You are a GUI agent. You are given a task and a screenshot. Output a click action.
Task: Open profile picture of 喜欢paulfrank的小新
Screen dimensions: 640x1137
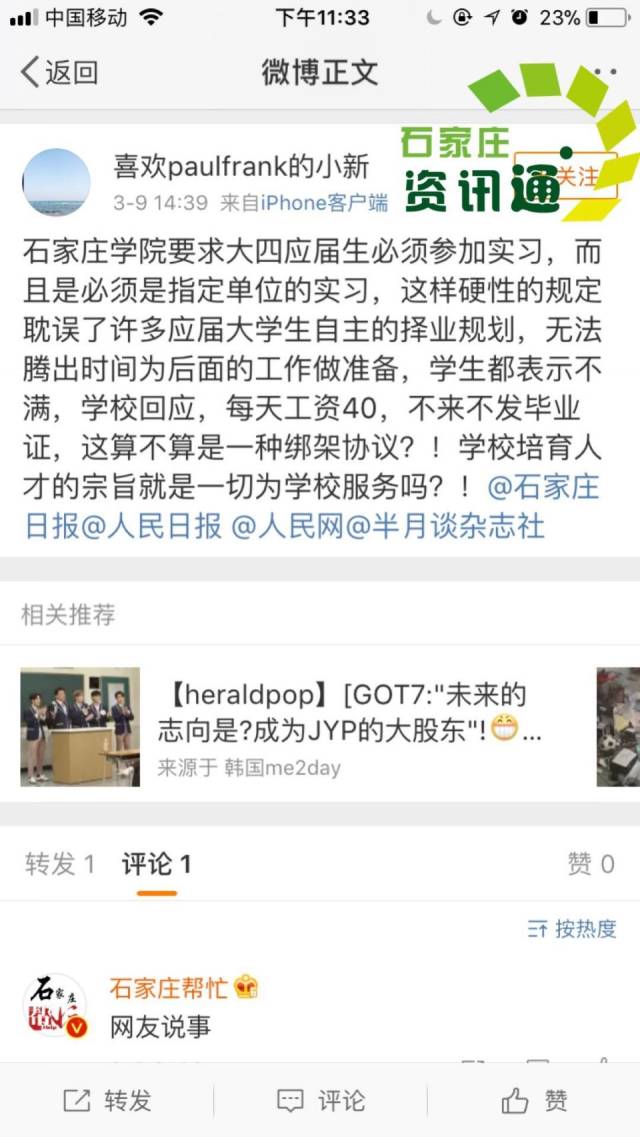click(x=57, y=182)
